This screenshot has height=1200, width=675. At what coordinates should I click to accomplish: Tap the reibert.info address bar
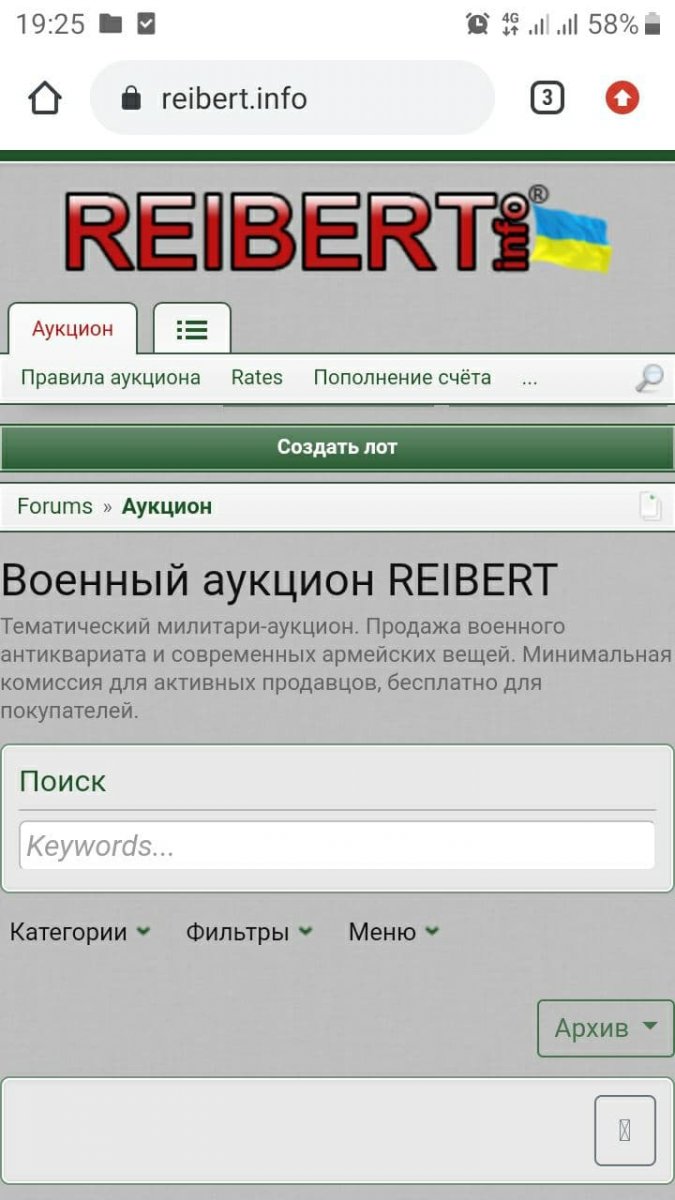point(292,98)
